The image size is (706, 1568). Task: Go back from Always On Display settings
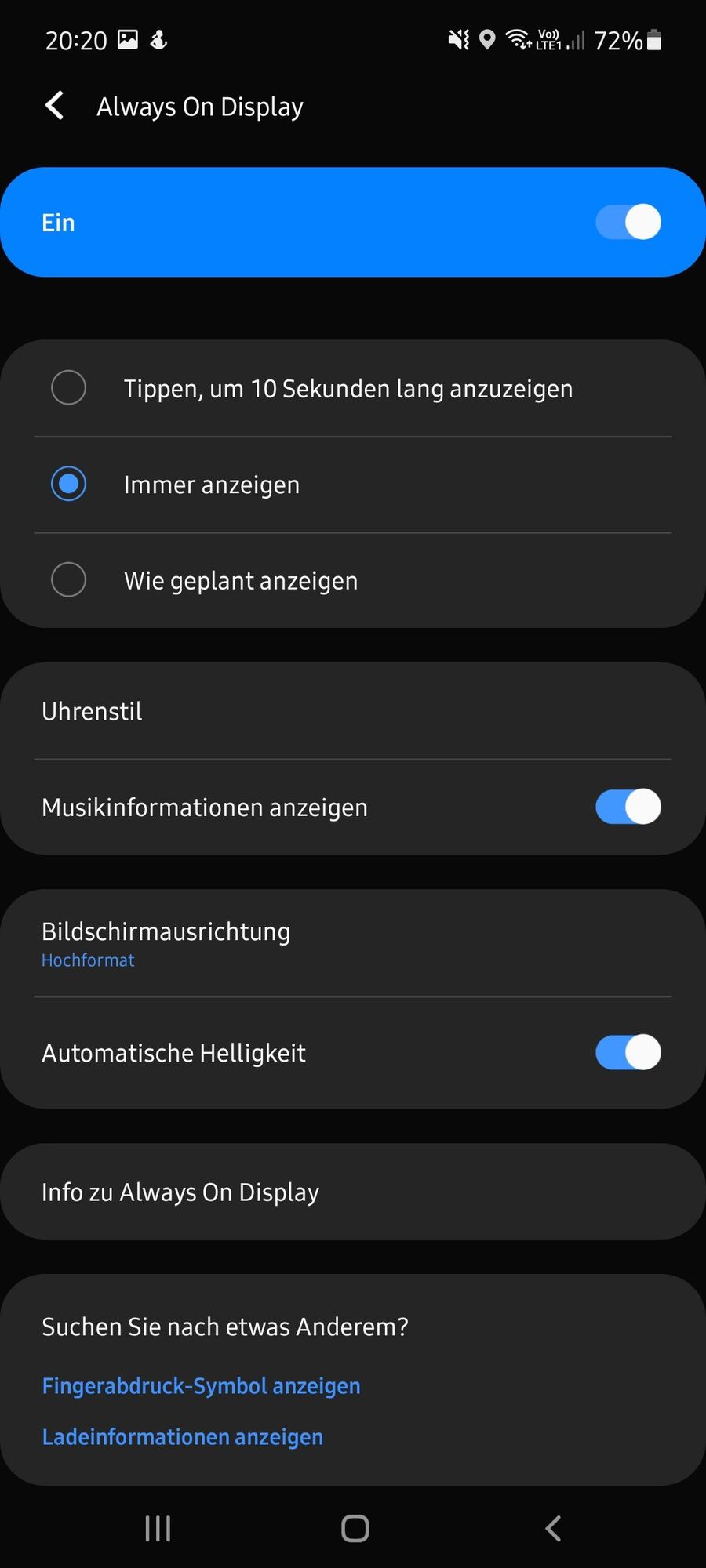pyautogui.click(x=55, y=106)
